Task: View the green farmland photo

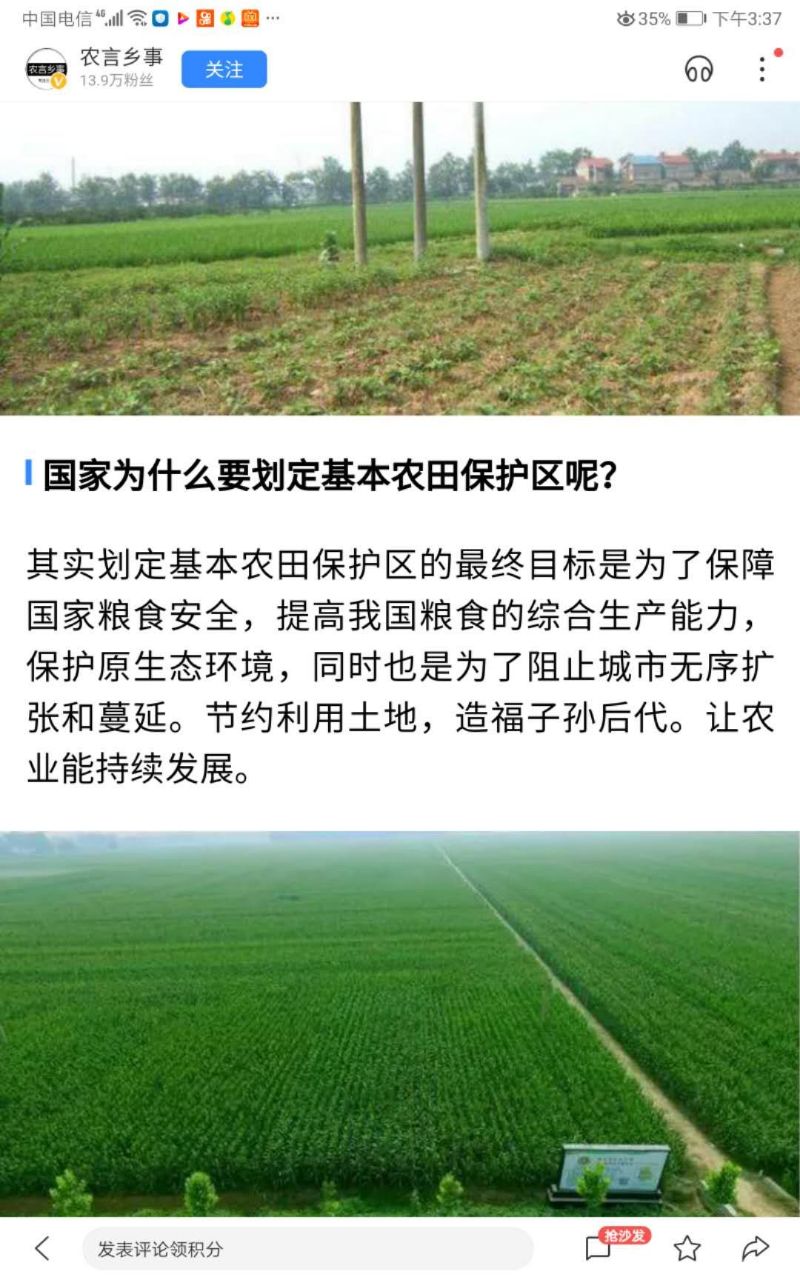Action: point(400,1020)
